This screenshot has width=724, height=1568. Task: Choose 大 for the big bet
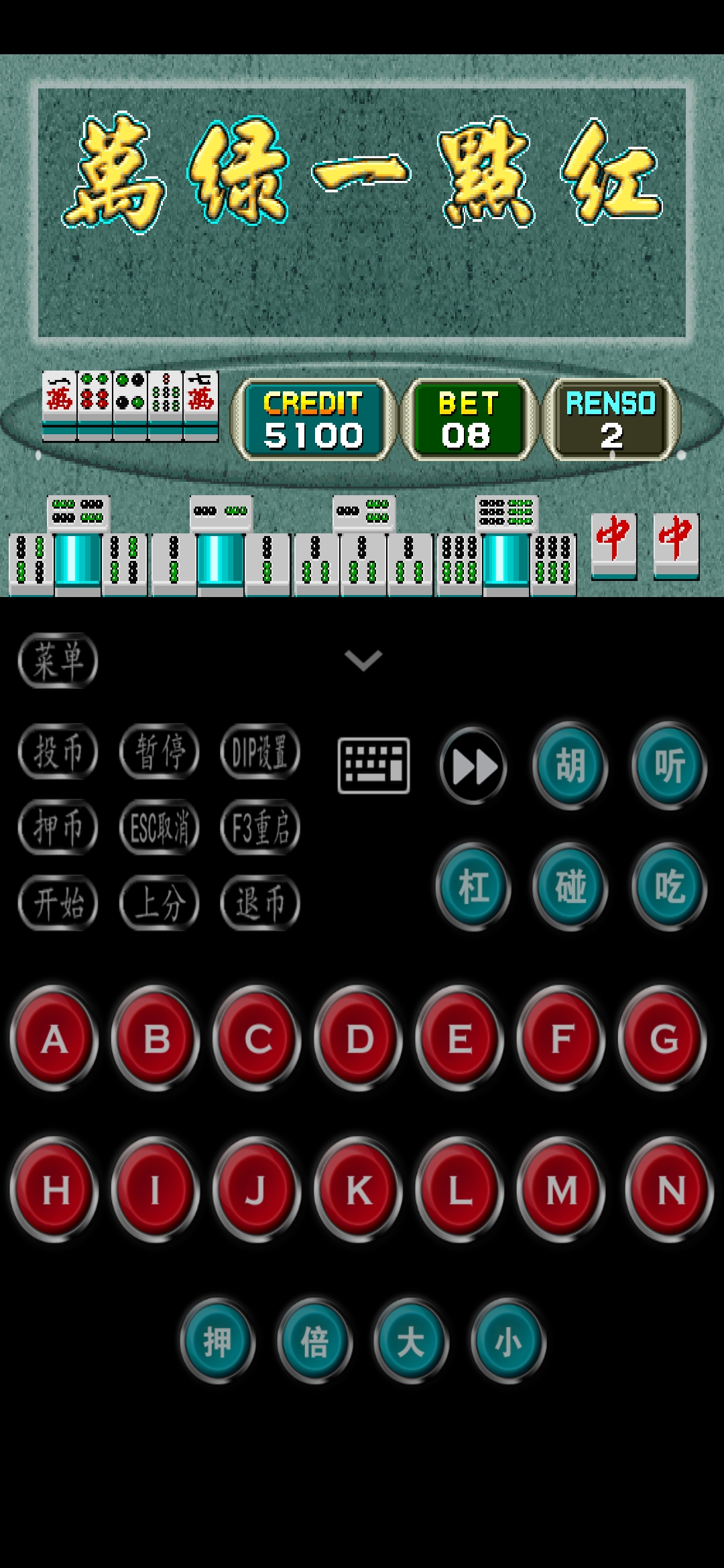411,1341
